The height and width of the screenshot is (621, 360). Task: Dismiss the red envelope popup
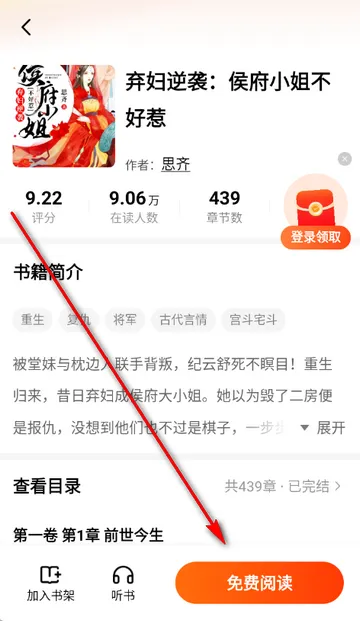pyautogui.click(x=345, y=159)
